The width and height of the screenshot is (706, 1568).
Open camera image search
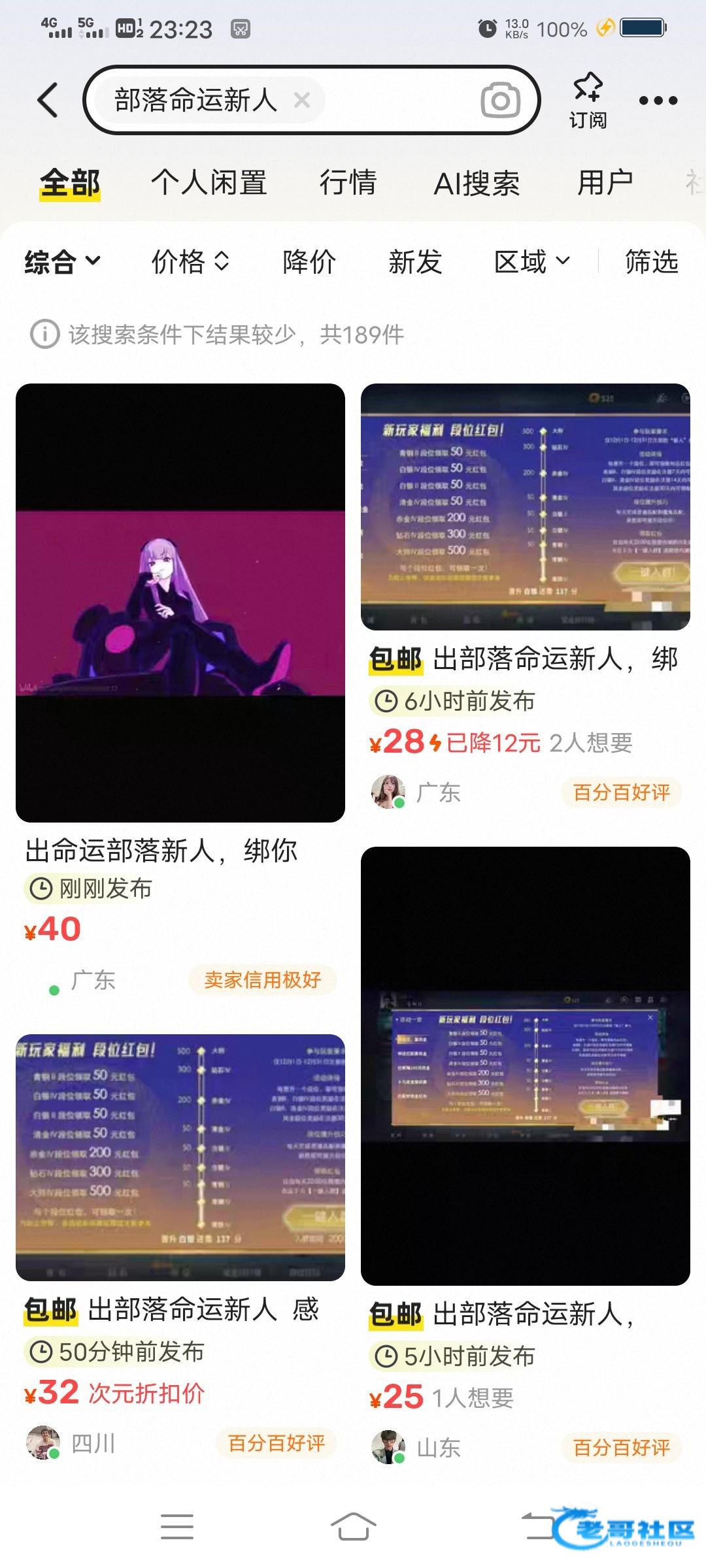[x=500, y=100]
